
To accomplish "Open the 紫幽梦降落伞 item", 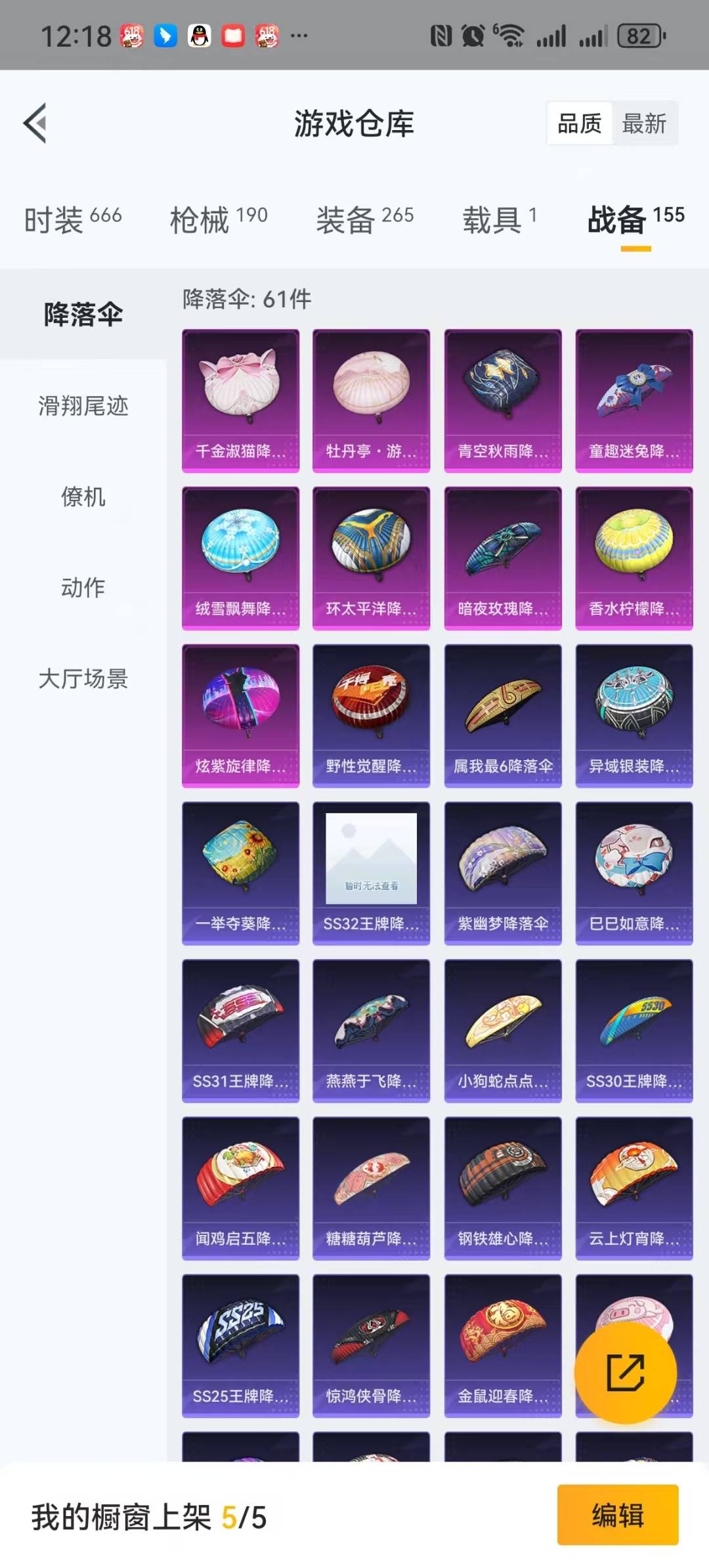I will 502,873.
